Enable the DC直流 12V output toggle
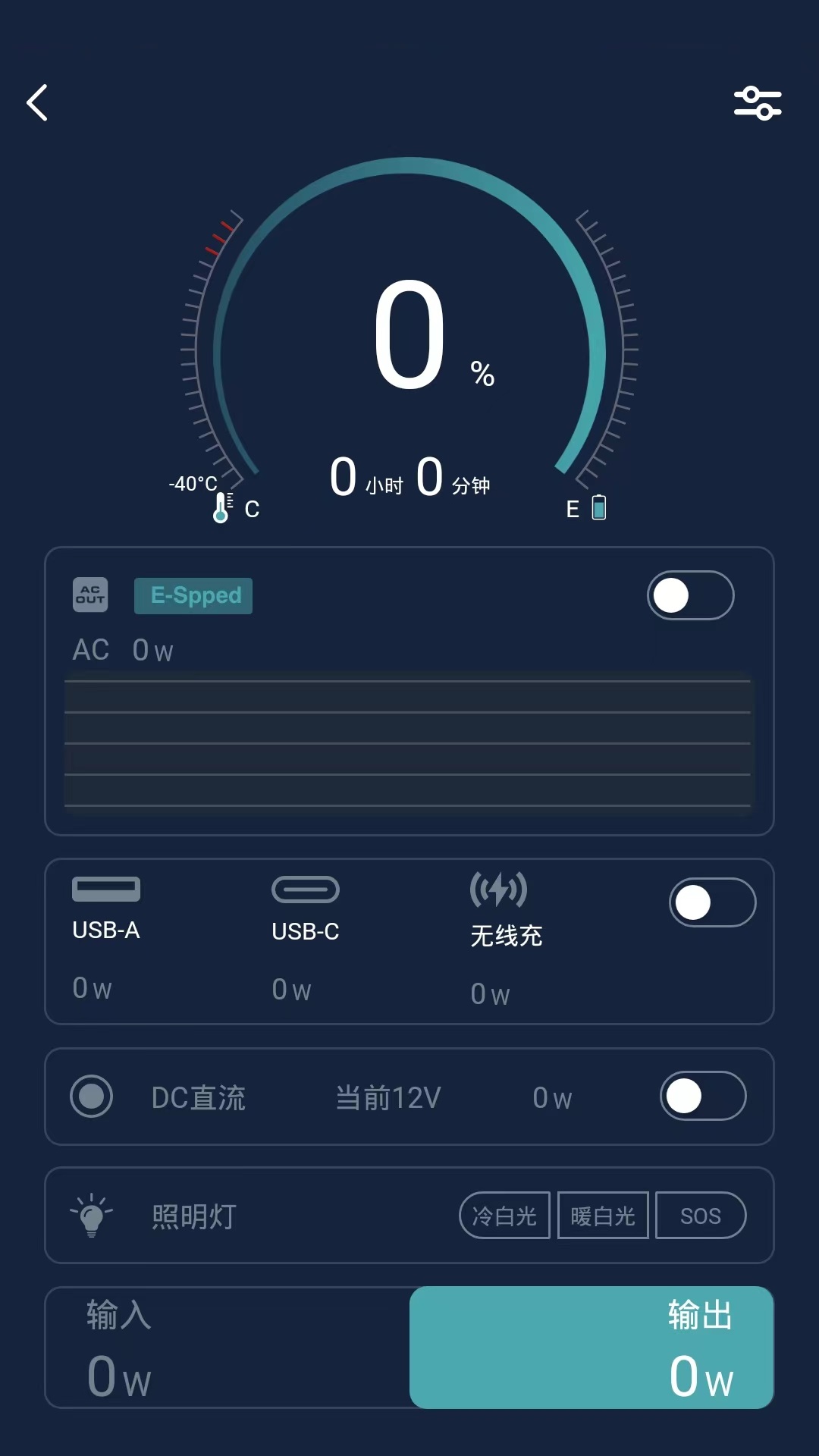819x1456 pixels. coord(702,1097)
